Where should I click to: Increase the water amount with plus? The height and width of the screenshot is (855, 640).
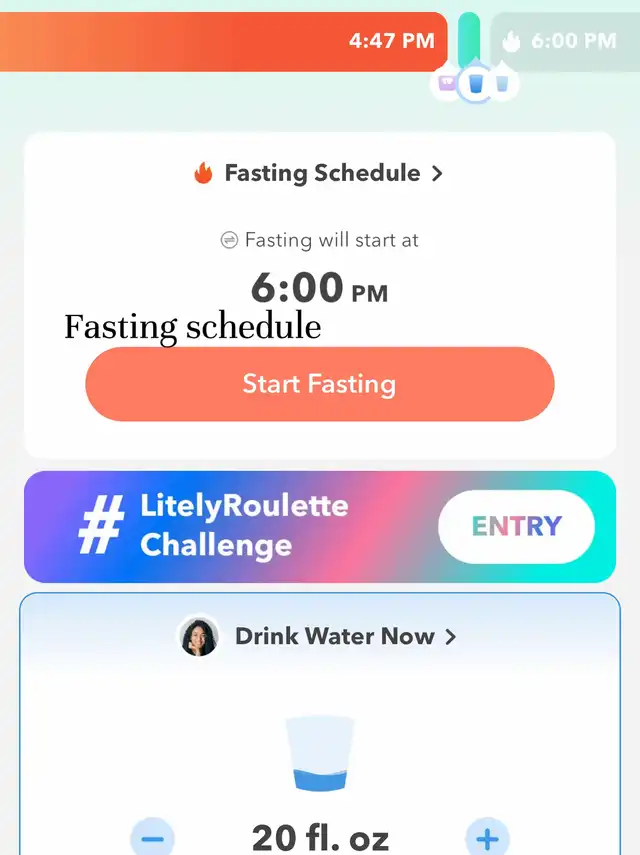tap(487, 838)
